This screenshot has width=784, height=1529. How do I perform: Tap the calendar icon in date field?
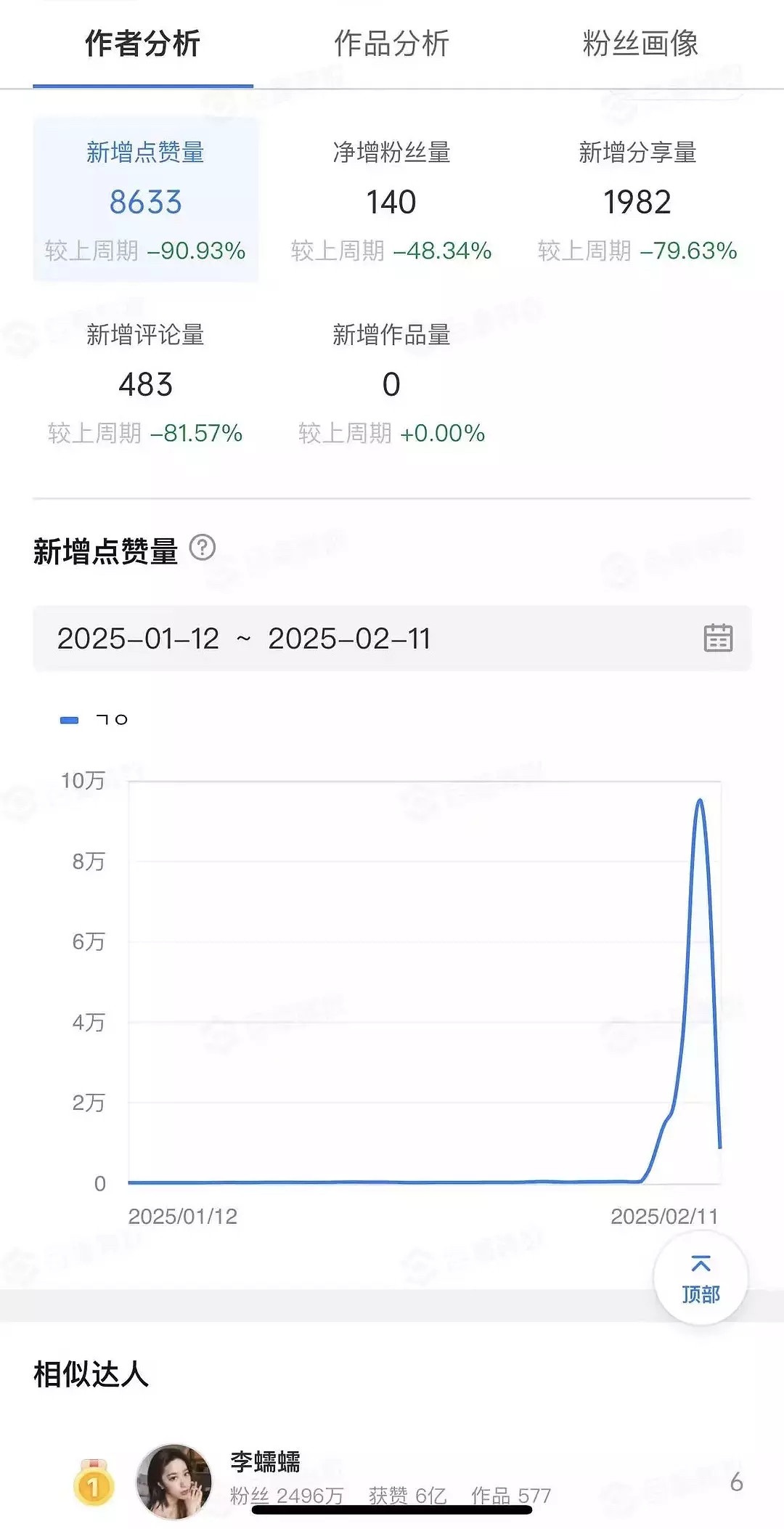point(718,638)
